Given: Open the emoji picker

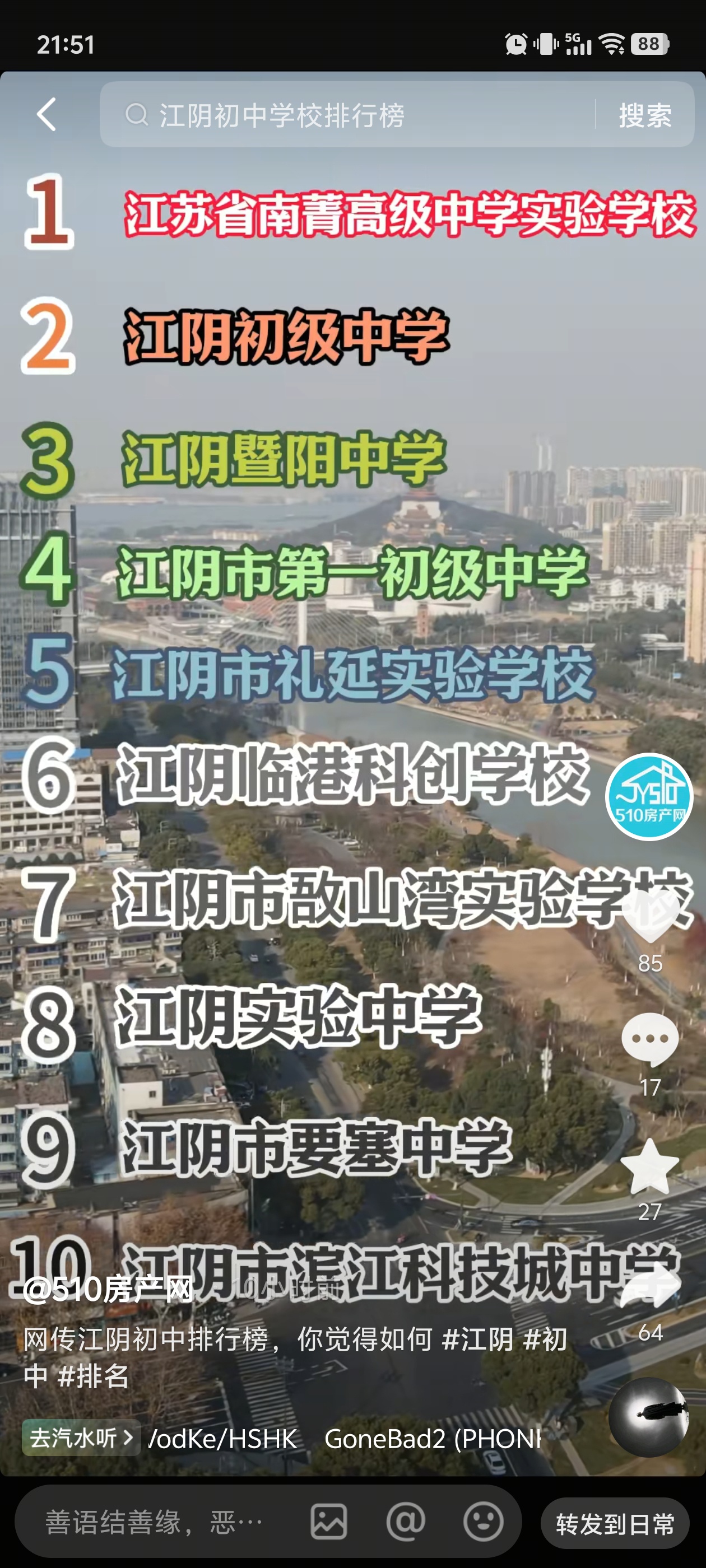Looking at the screenshot, I should point(483,1522).
